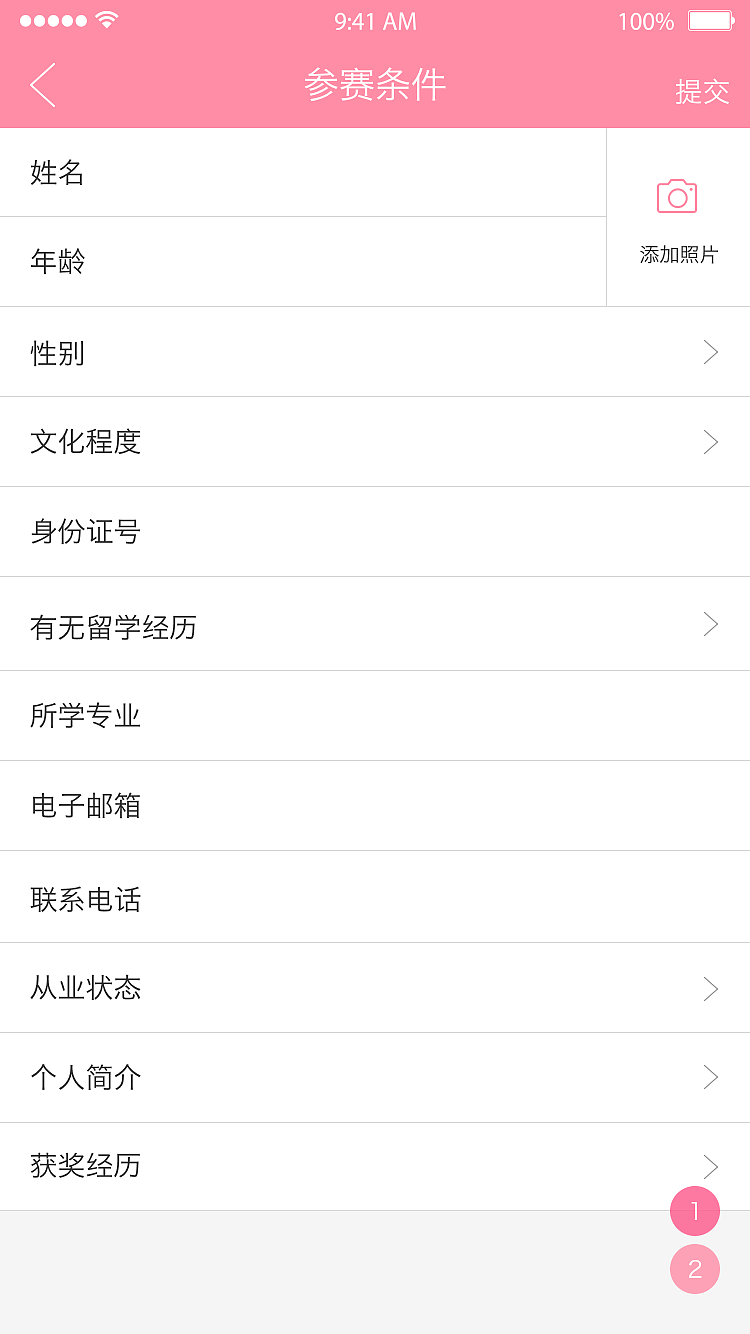Open the 有无留学经历 study abroad selector
The height and width of the screenshot is (1334, 750).
coord(375,624)
